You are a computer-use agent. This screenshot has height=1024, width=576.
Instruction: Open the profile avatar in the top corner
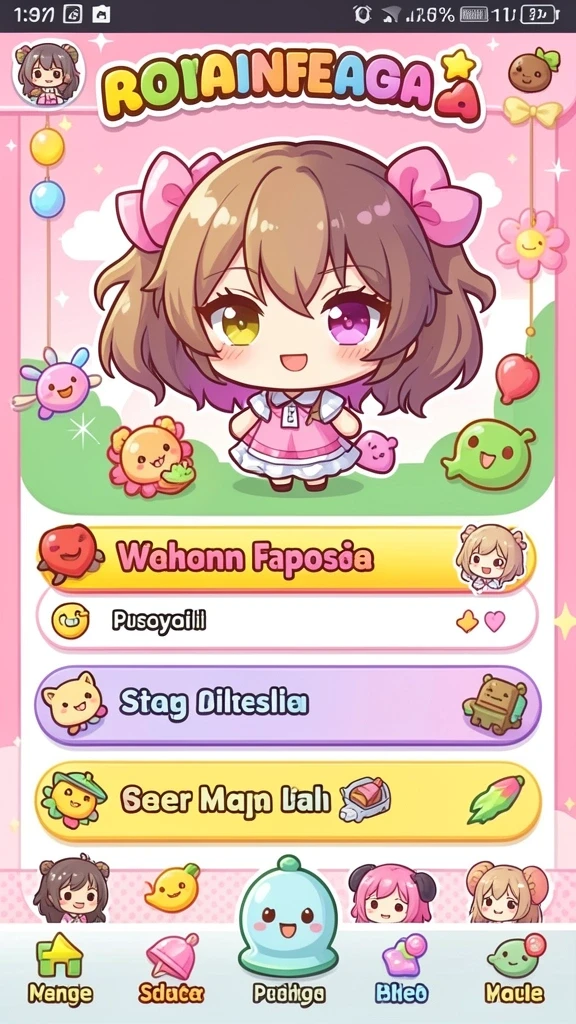44,74
